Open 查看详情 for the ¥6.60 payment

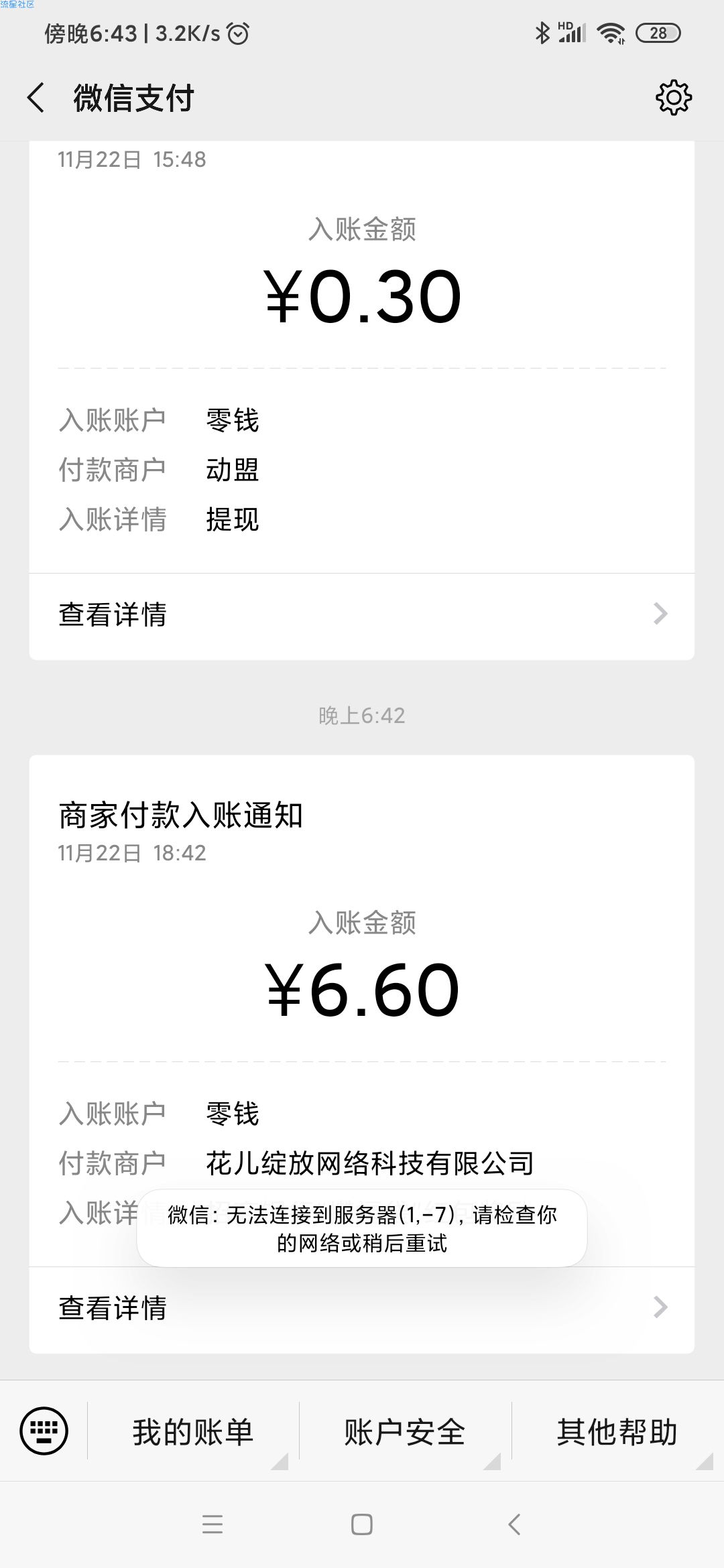(x=361, y=1308)
